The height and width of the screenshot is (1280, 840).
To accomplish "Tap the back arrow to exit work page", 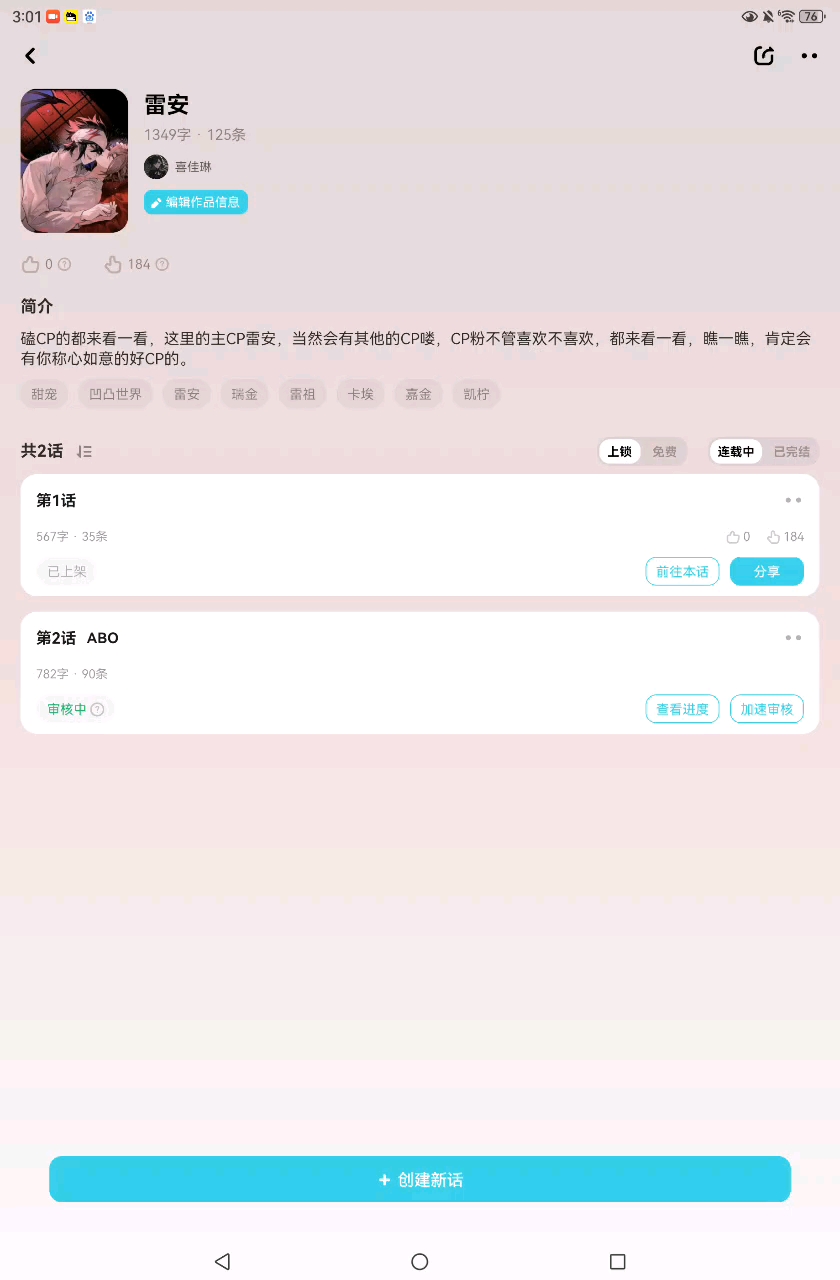I will tap(30, 55).
